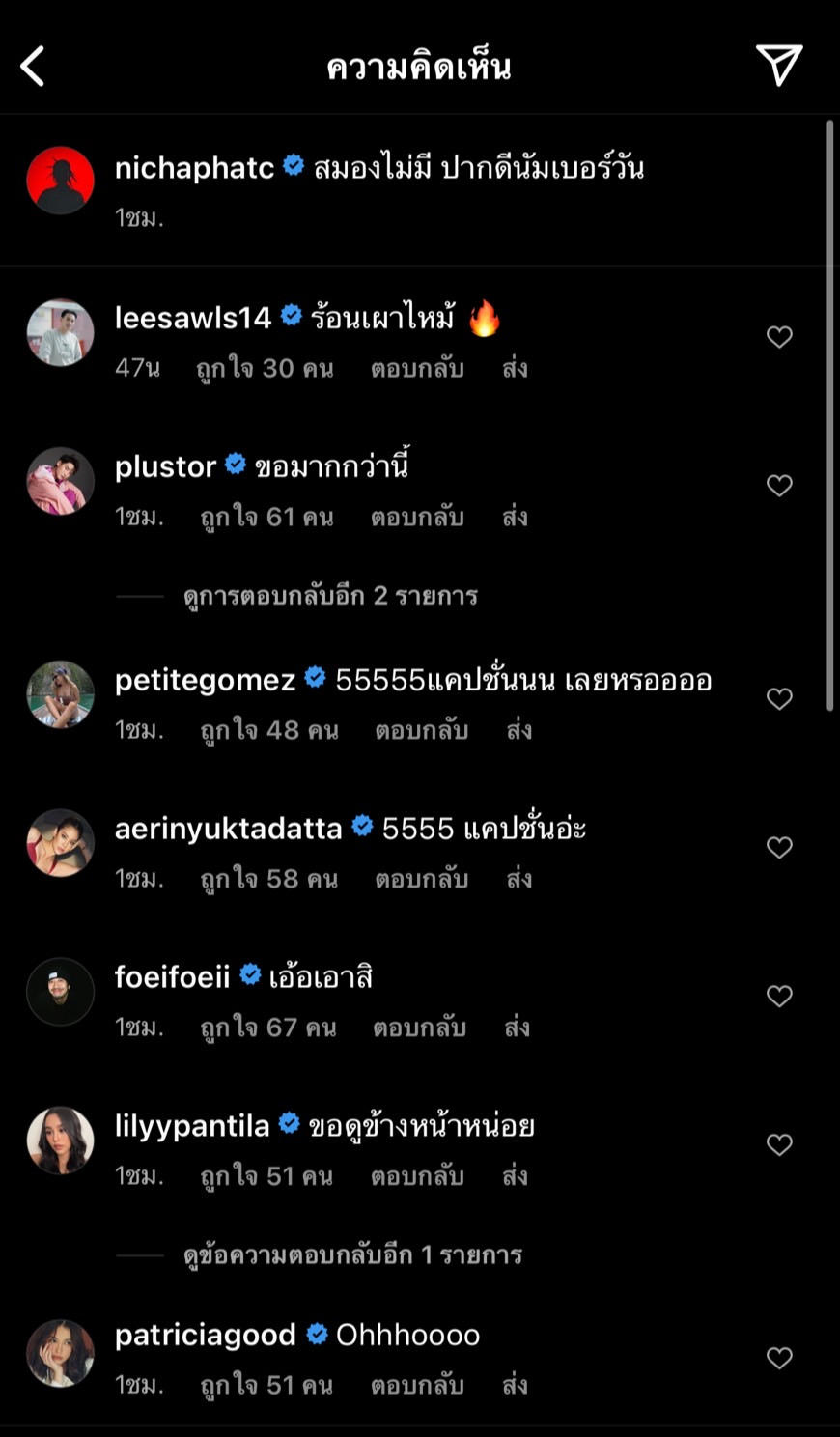
Task: Expand 1 more reply under lilyypantila
Action: [x=352, y=1255]
